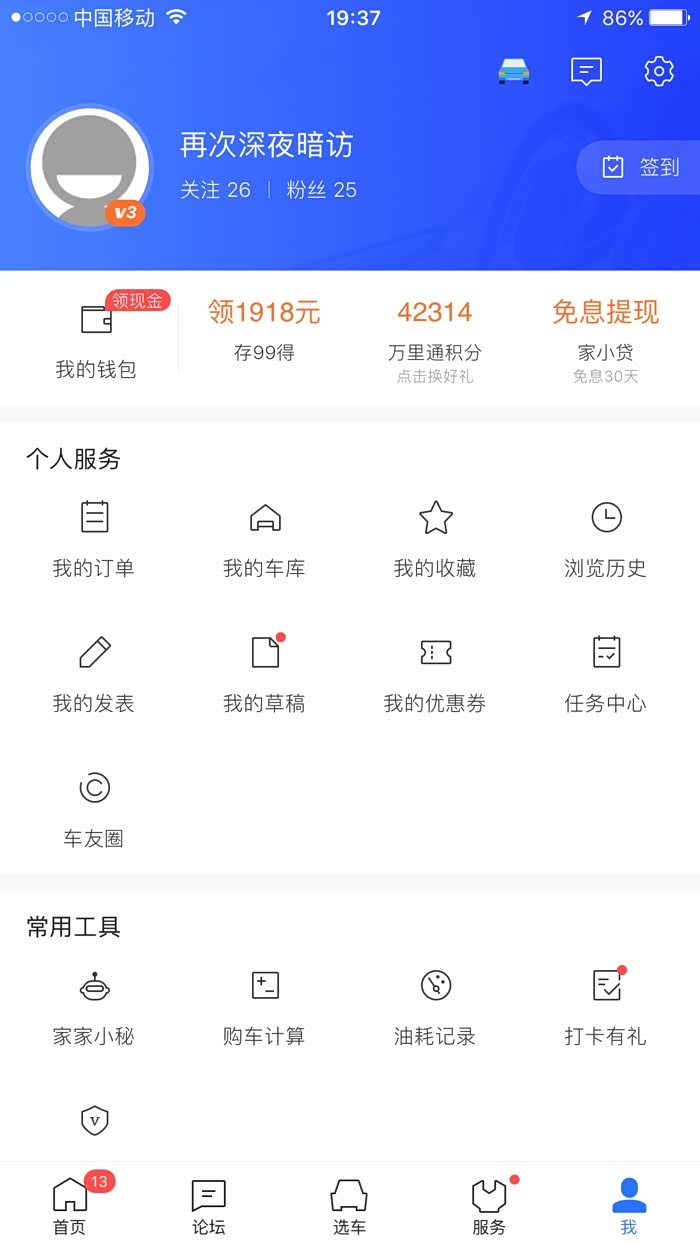The image size is (700, 1244).
Task: Open the profile avatar
Action: (x=90, y=168)
